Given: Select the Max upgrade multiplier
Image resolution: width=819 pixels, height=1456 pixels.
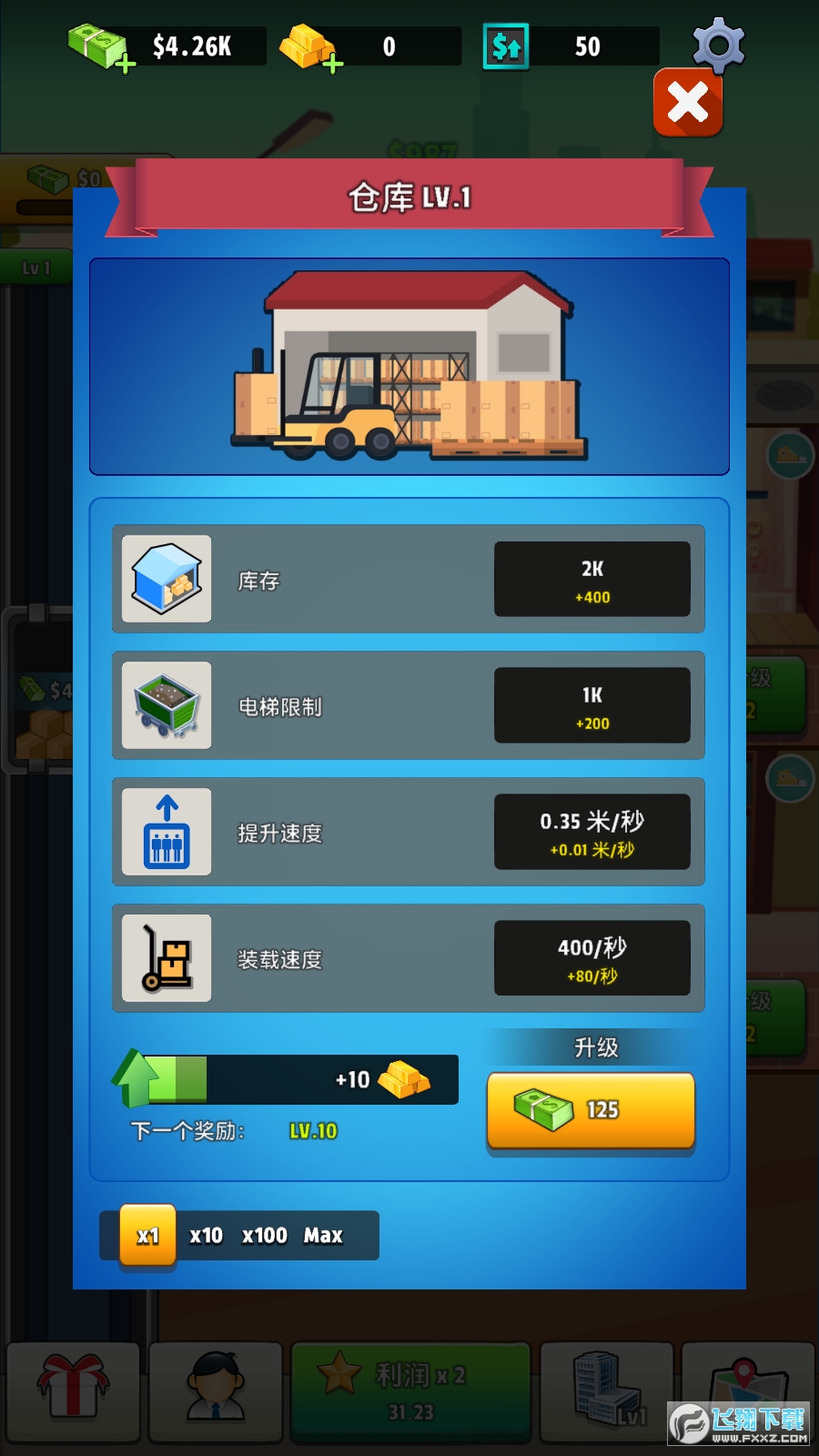Looking at the screenshot, I should pos(323,1235).
